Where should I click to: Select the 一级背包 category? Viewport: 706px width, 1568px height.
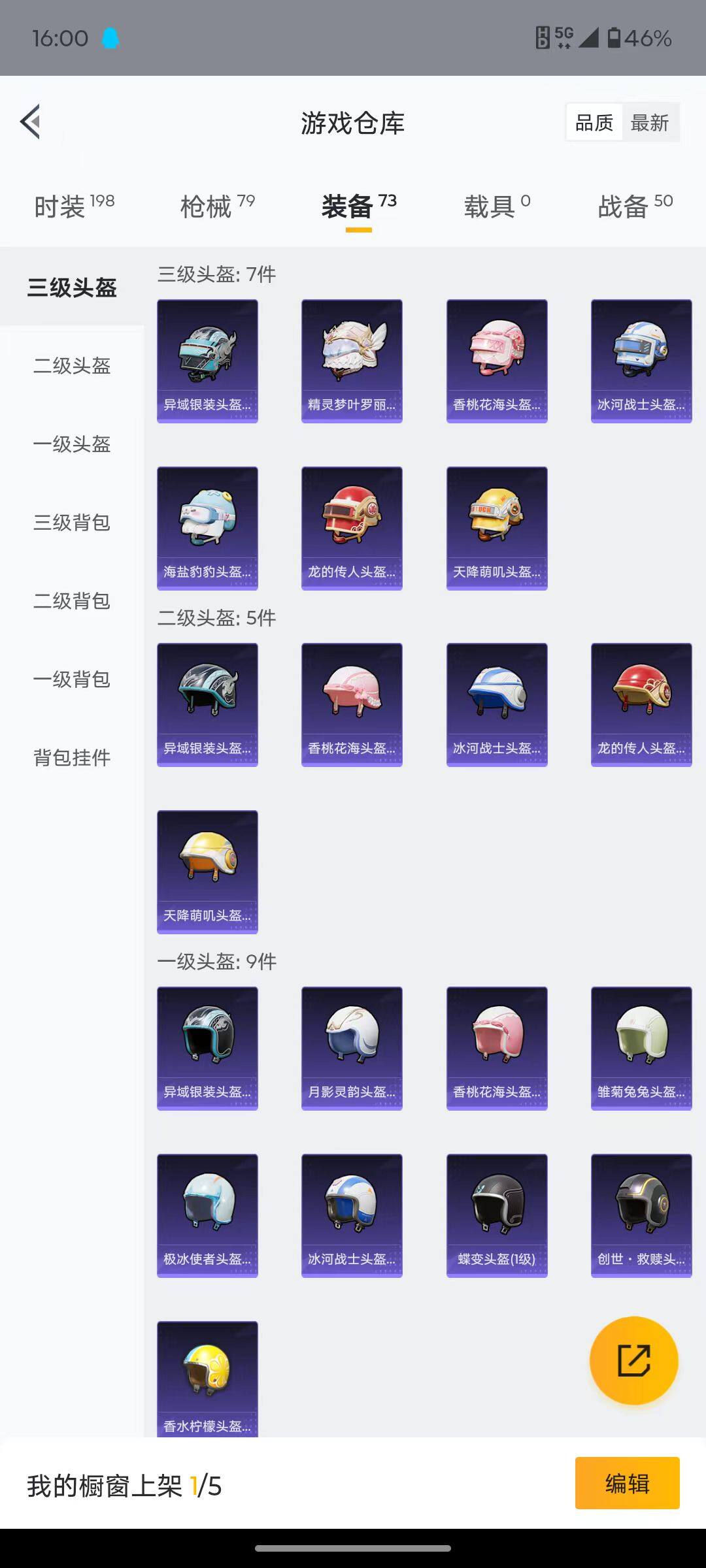[72, 679]
